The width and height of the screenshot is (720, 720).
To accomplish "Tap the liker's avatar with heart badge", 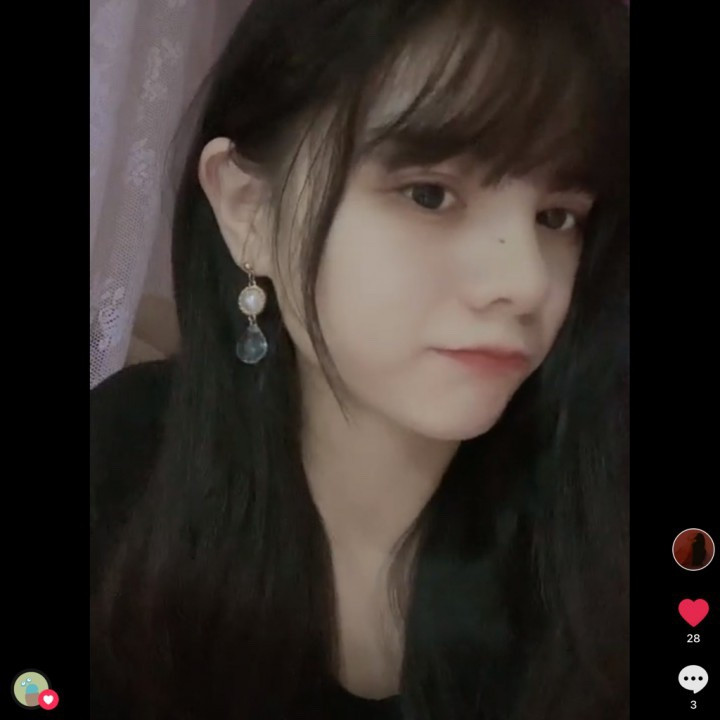I will pos(31,689).
